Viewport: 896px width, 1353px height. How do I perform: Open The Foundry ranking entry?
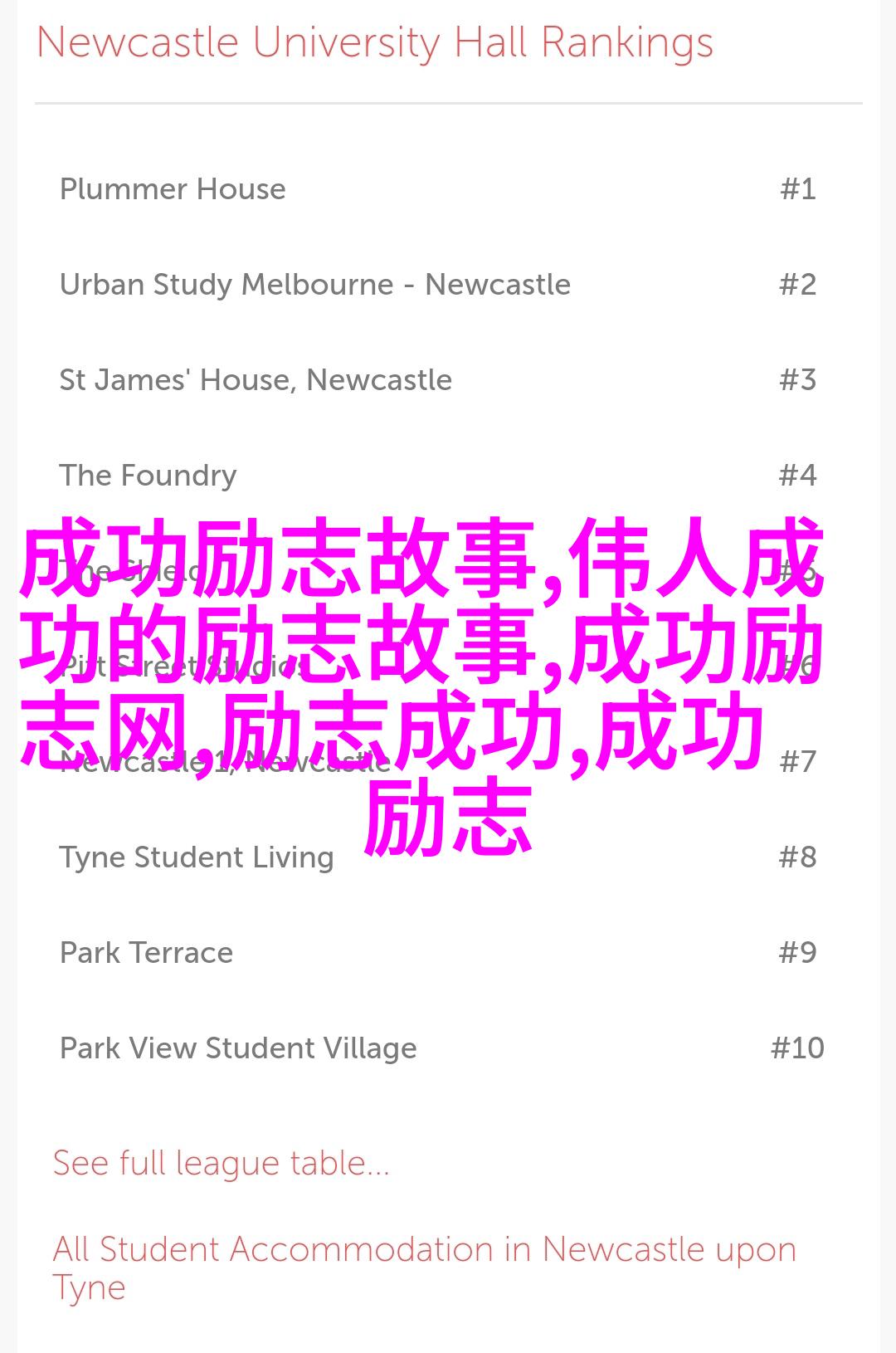click(x=148, y=476)
